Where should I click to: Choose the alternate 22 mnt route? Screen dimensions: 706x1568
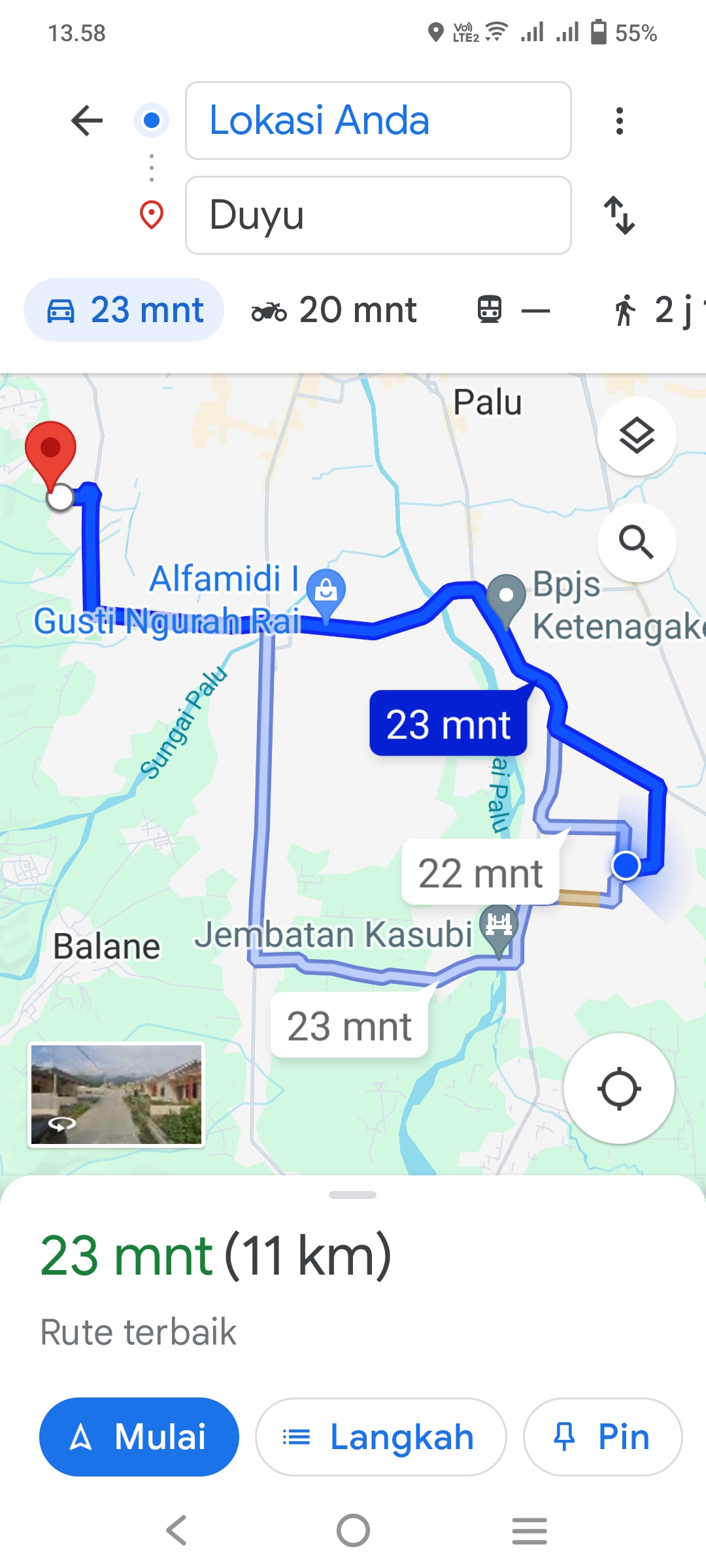[480, 874]
